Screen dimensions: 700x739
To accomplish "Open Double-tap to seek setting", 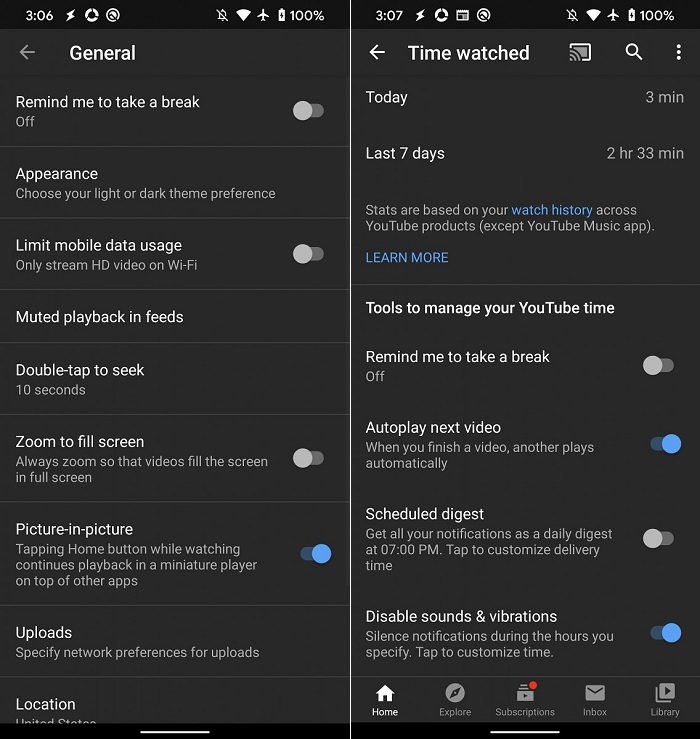I will pos(80,379).
